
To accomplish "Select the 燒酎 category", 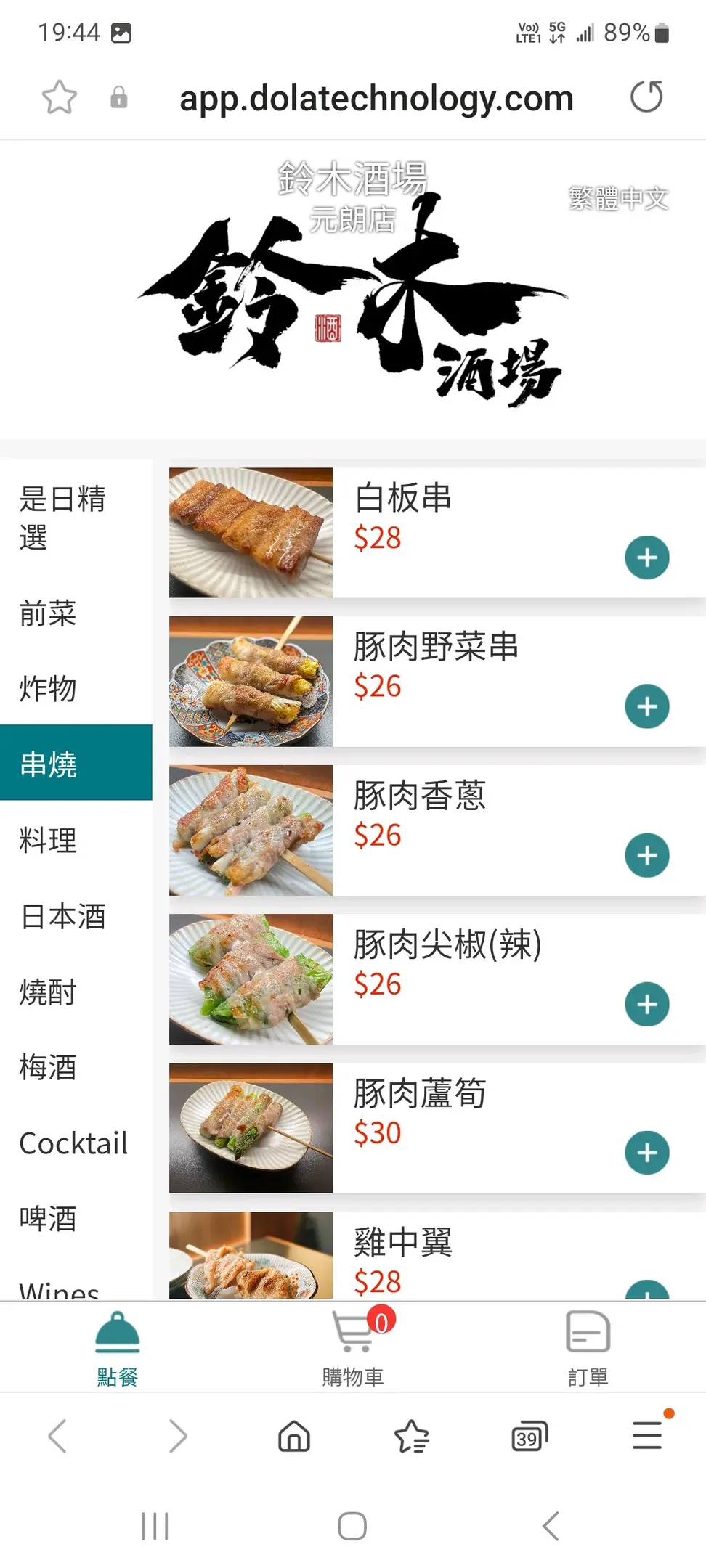I will pos(76,992).
